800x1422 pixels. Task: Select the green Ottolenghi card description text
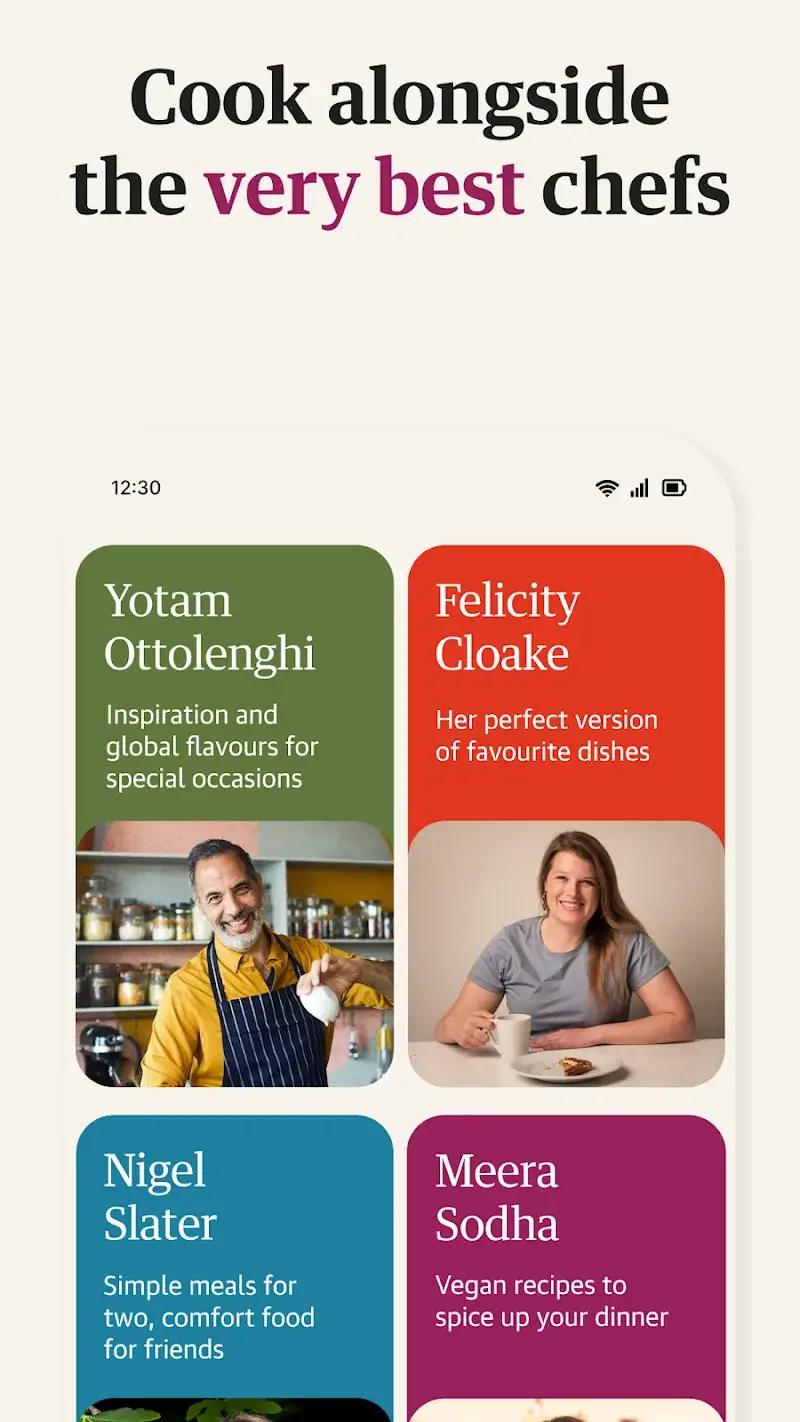coord(212,746)
